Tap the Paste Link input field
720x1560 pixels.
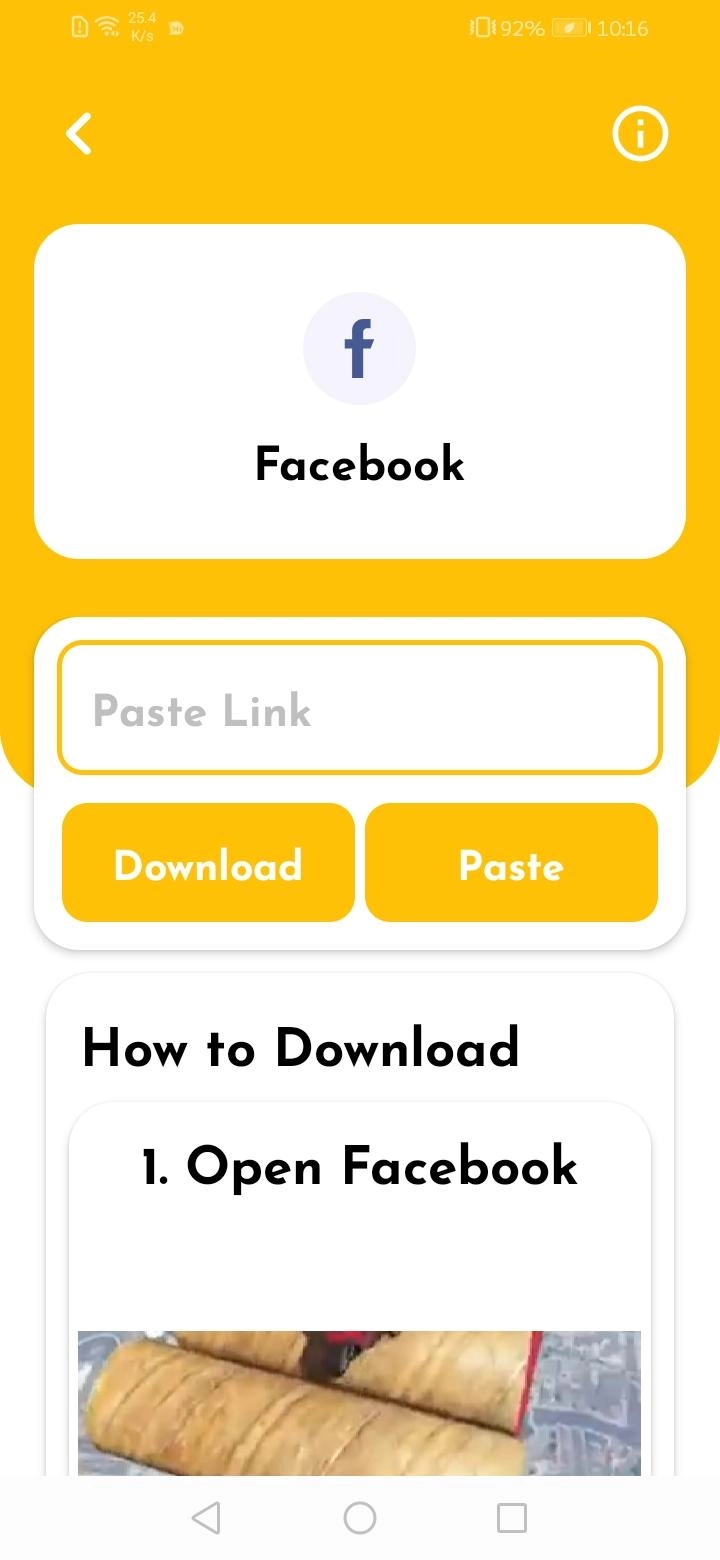pyautogui.click(x=360, y=709)
